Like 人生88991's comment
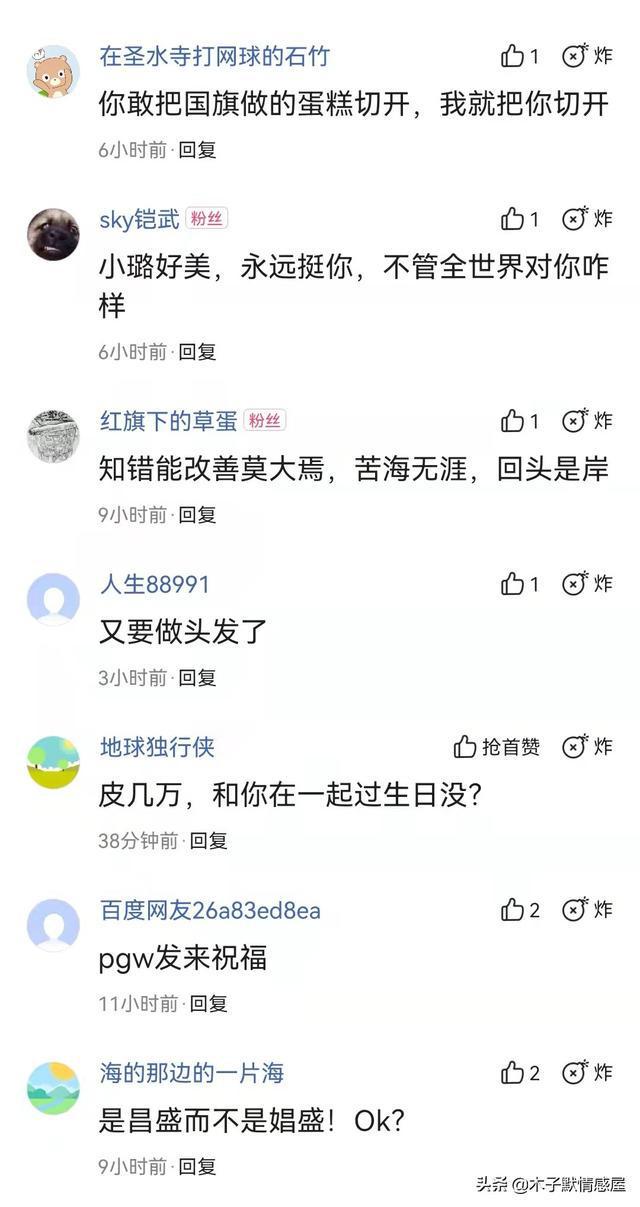Image resolution: width=640 pixels, height=1207 pixels. (518, 584)
